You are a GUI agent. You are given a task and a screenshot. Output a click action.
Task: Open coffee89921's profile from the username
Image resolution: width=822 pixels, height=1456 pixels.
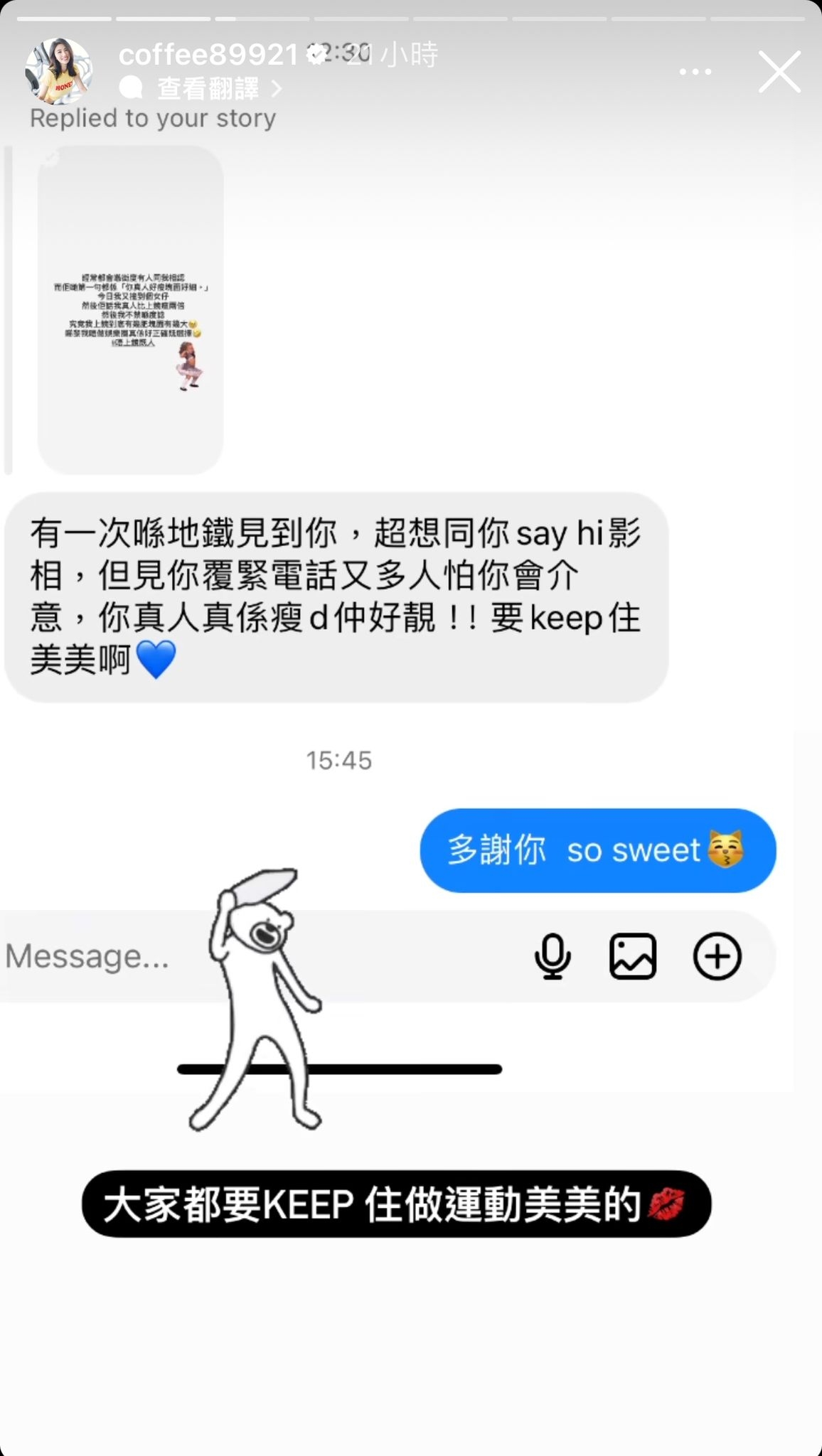tap(208, 55)
